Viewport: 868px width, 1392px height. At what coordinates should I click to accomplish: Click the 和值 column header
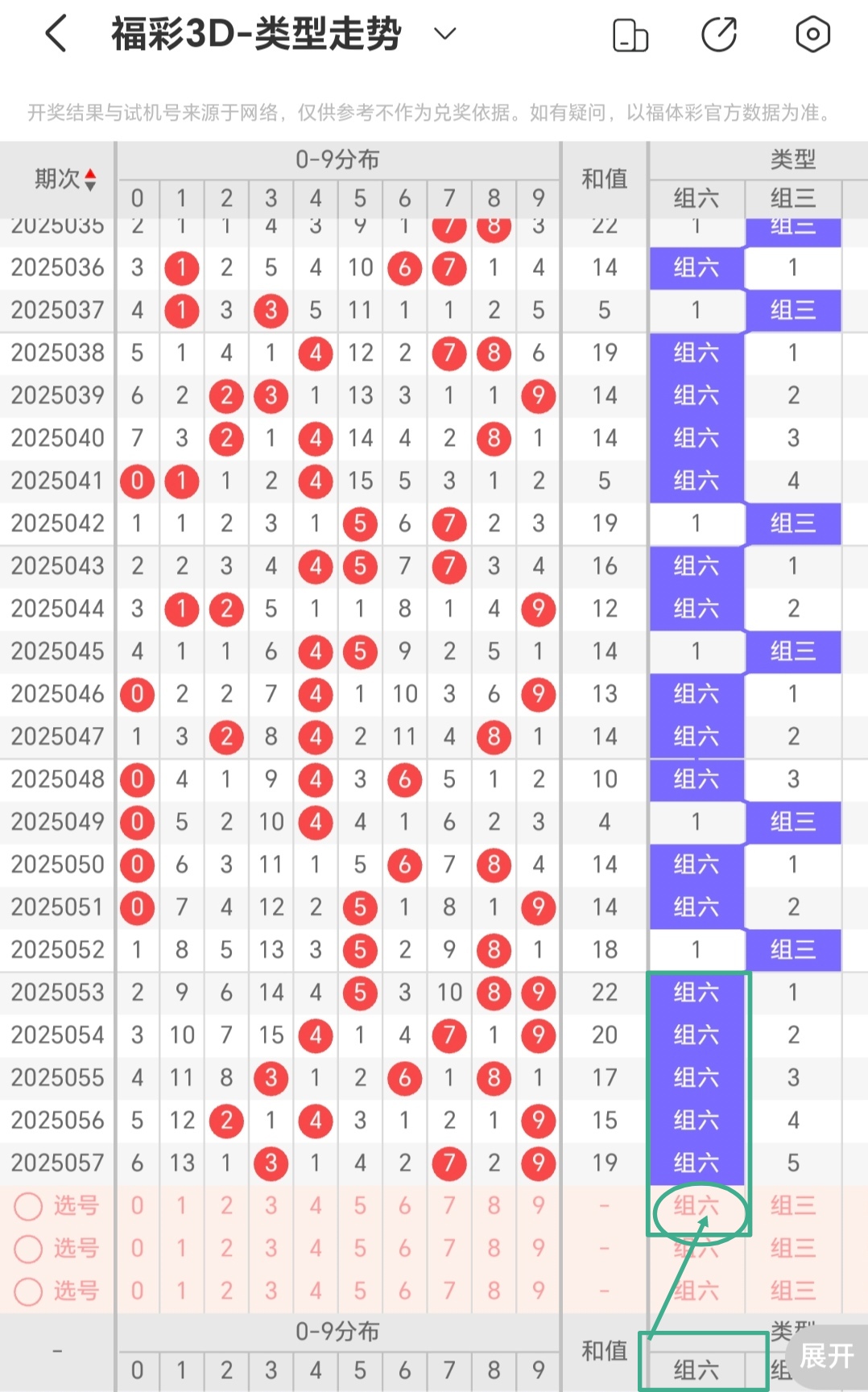603,179
